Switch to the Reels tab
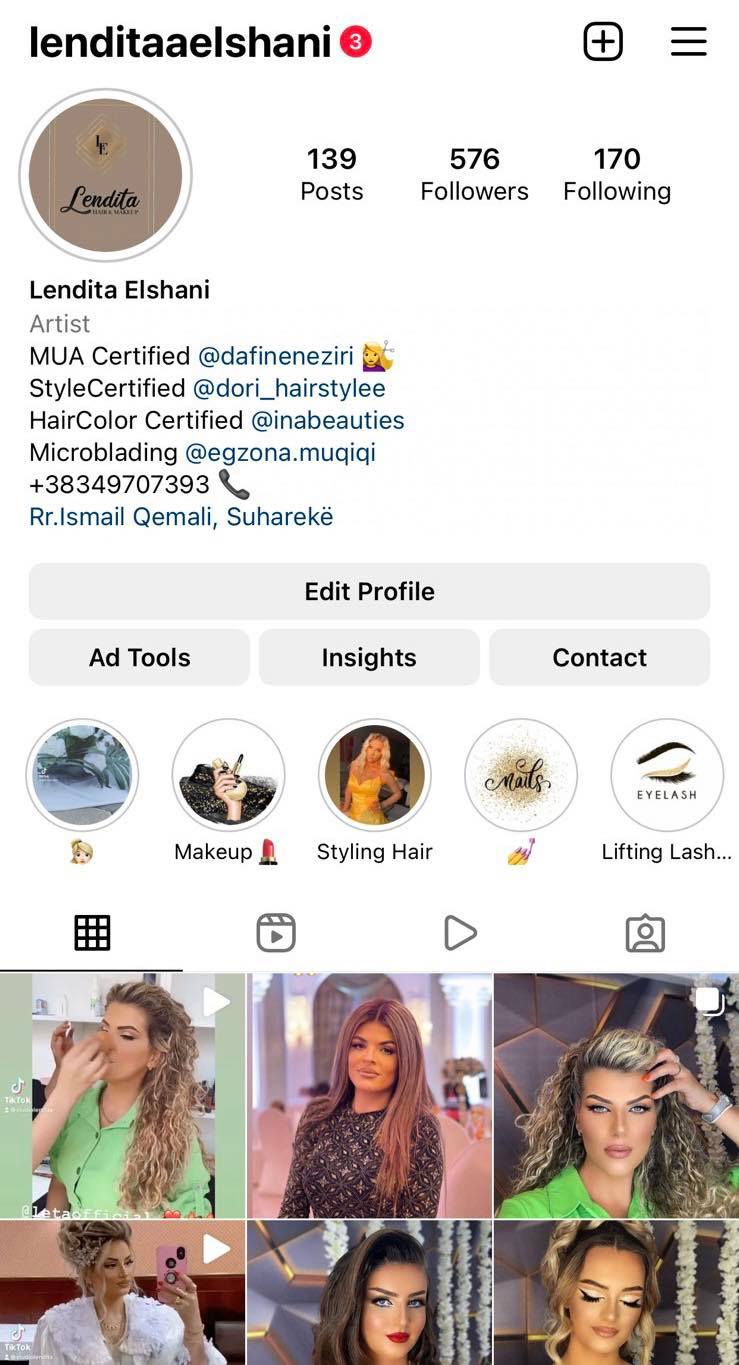The width and height of the screenshot is (739, 1365). [276, 933]
